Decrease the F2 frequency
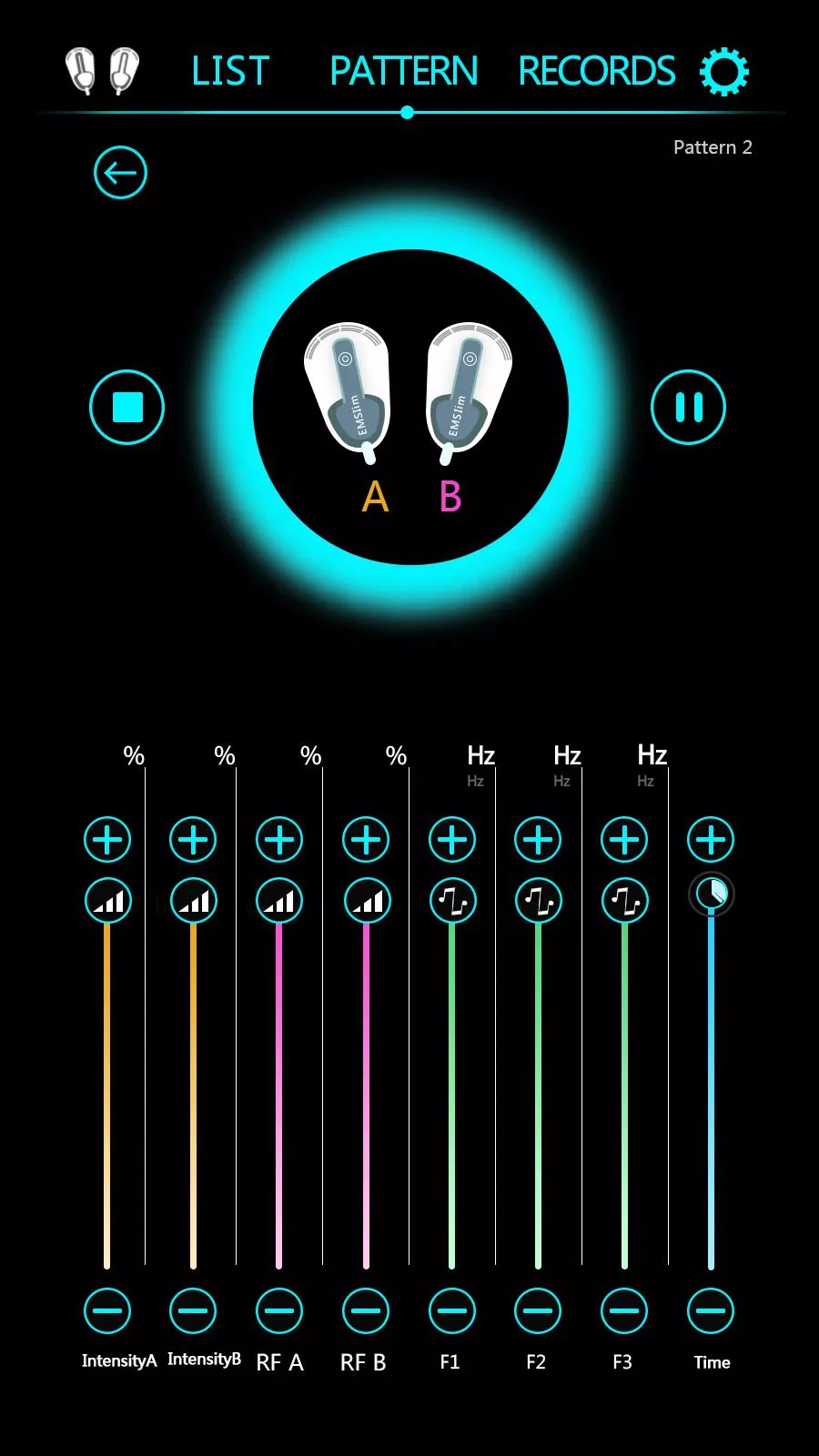 (538, 1310)
